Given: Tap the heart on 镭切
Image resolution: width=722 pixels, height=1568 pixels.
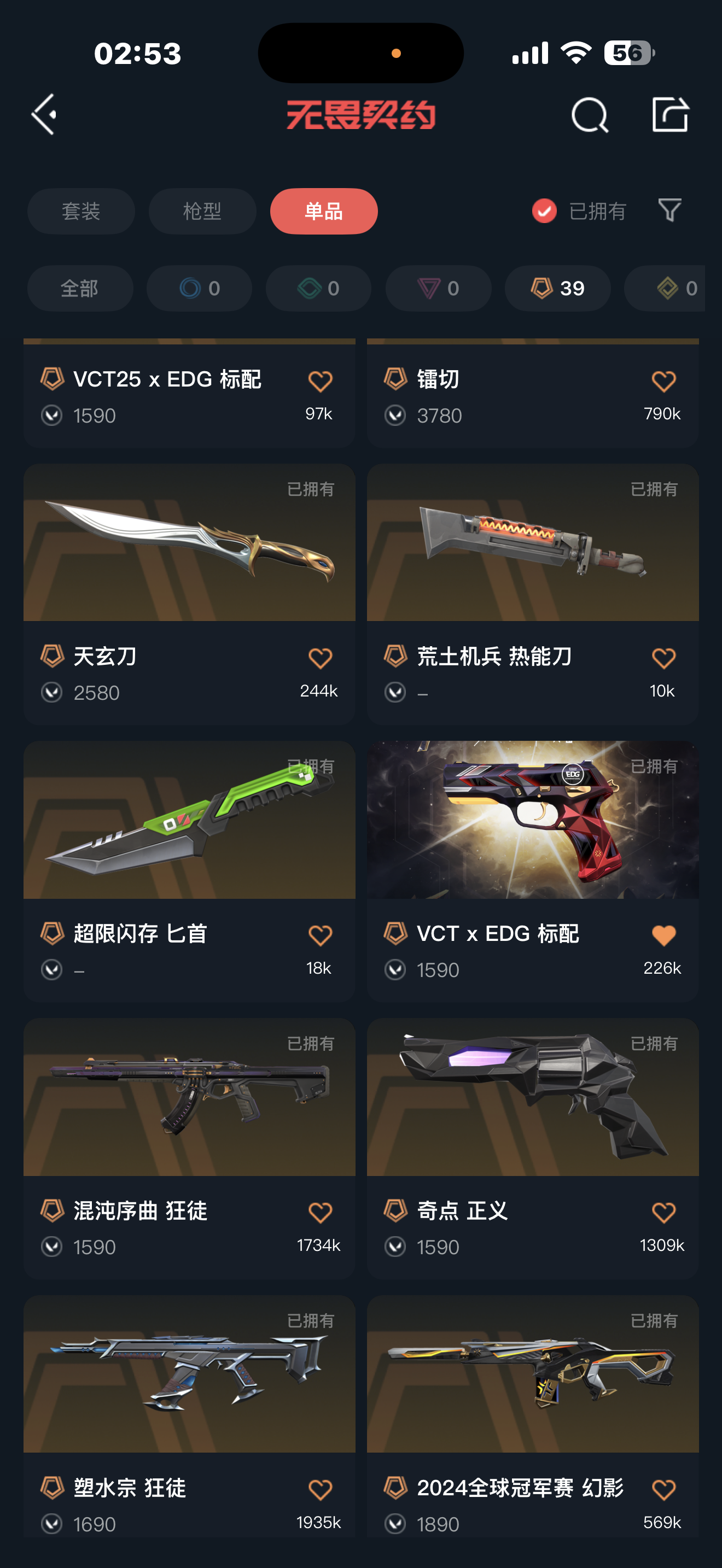Looking at the screenshot, I should 663,381.
